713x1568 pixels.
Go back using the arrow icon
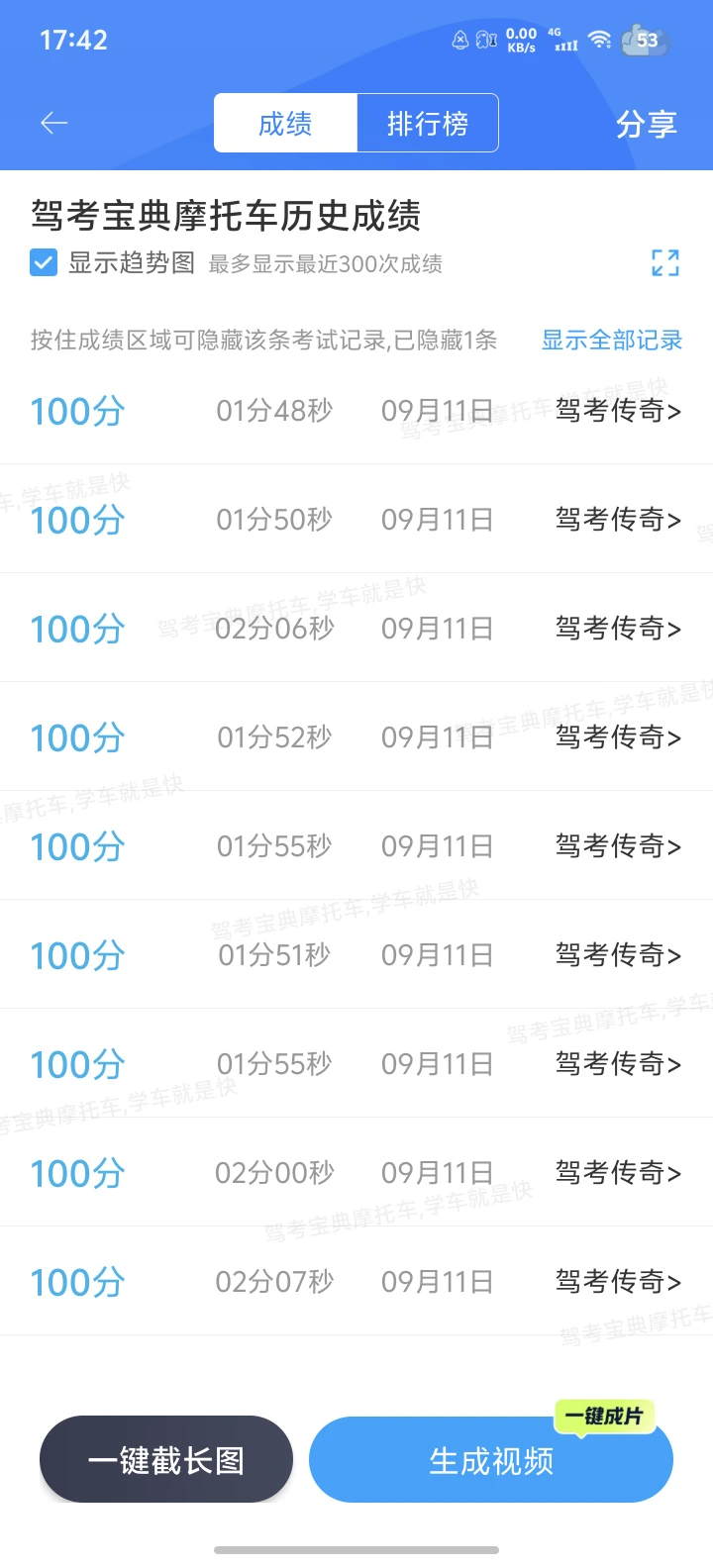[53, 123]
